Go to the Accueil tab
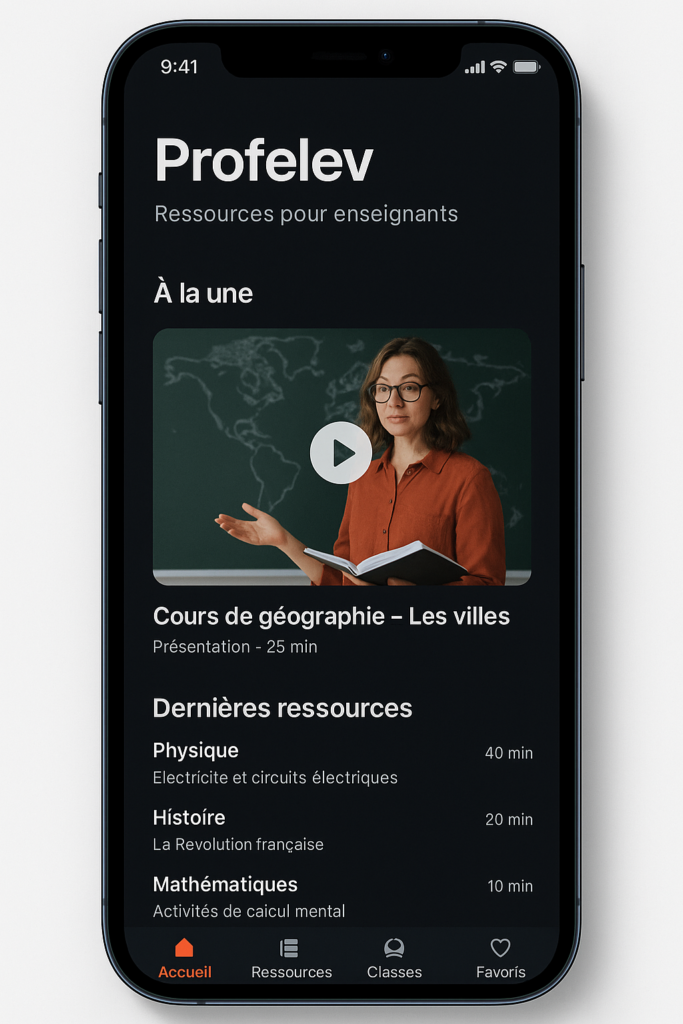The image size is (683, 1024). click(x=185, y=958)
